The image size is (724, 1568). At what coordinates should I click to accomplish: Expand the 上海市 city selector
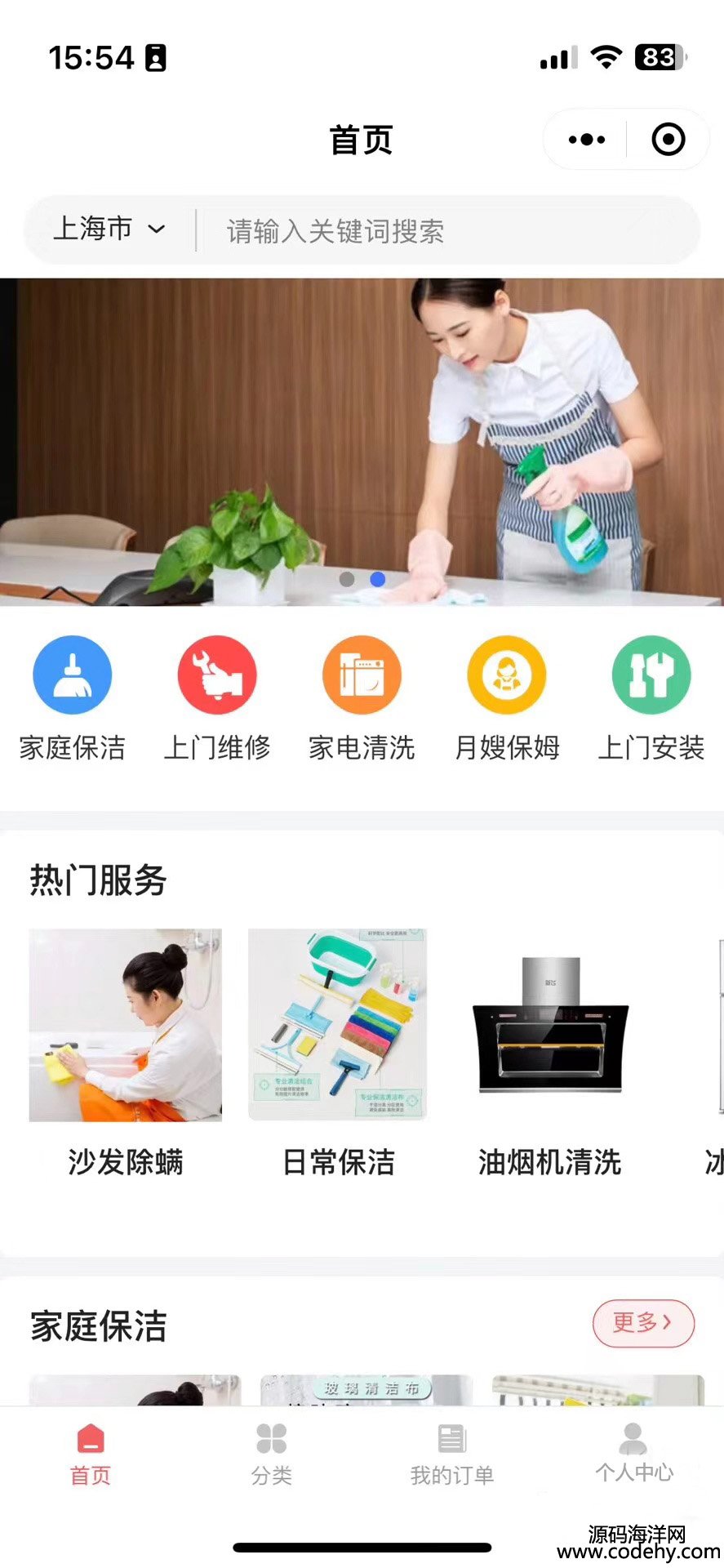(x=109, y=229)
